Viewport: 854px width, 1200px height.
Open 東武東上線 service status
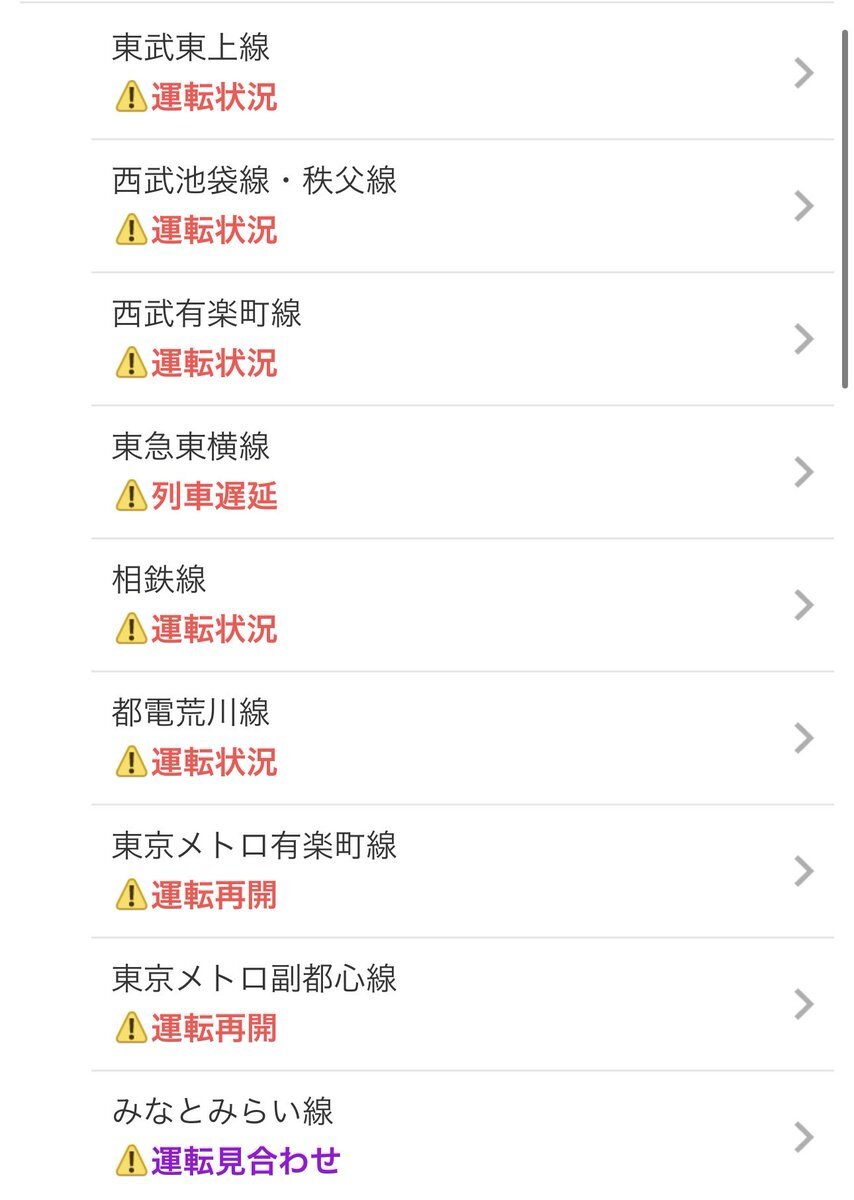(460, 73)
